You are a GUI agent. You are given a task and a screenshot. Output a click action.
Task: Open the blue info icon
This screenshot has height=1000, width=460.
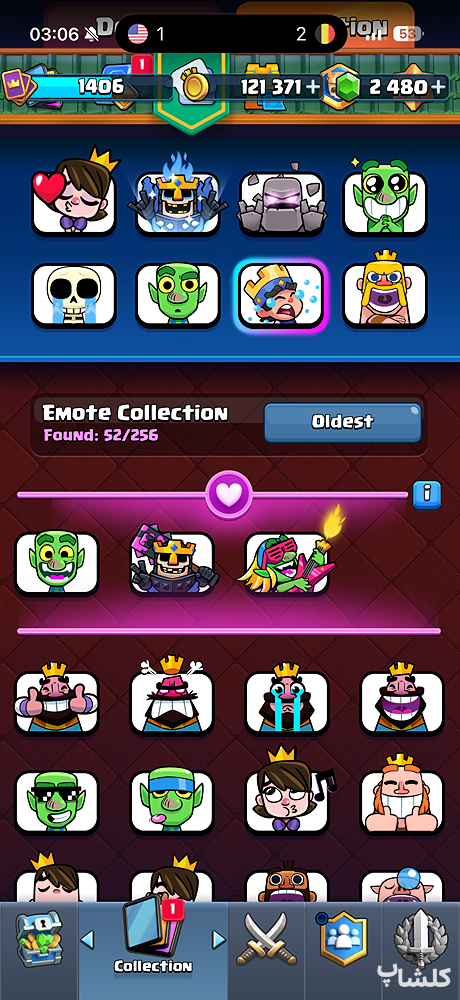point(427,495)
